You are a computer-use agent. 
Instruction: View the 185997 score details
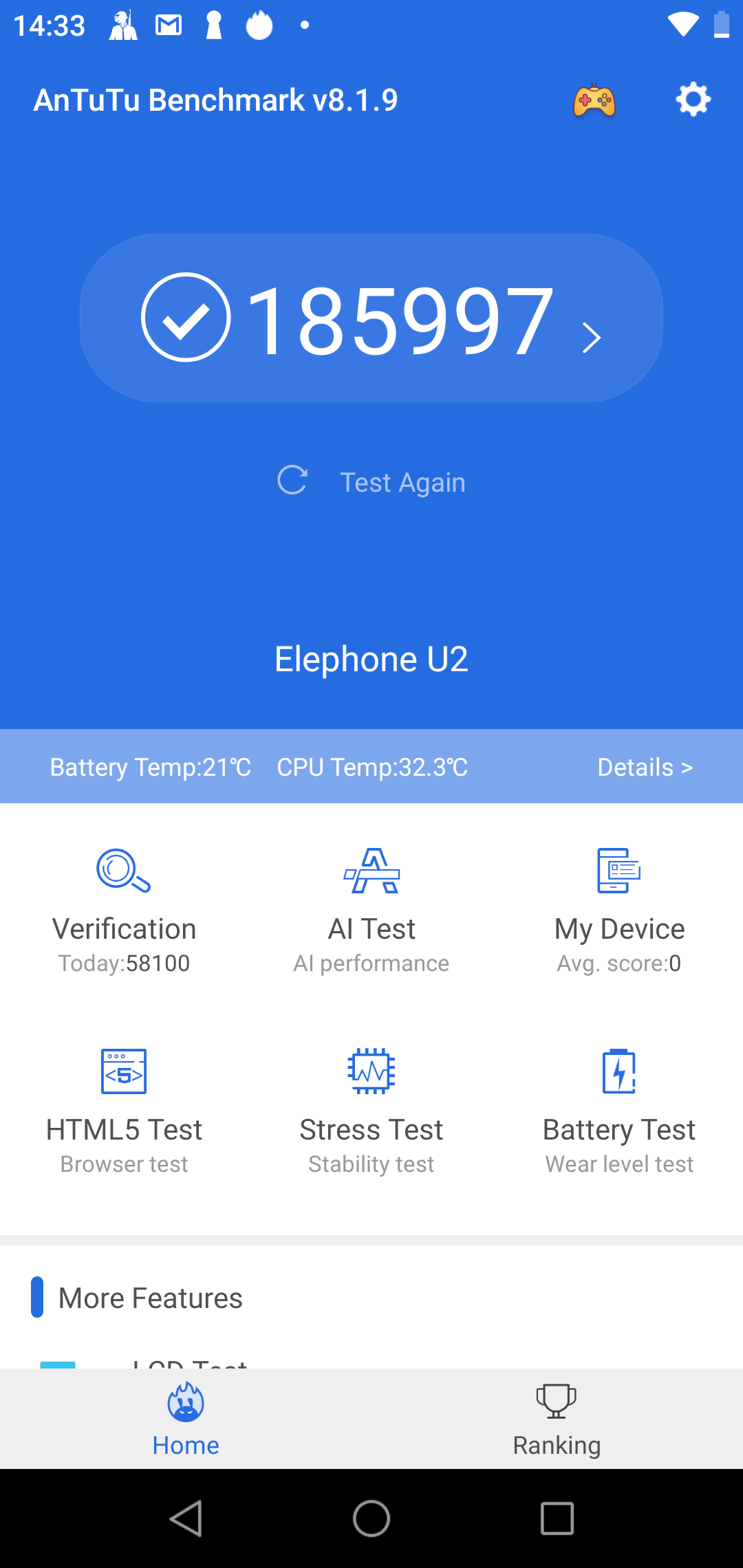[x=371, y=319]
